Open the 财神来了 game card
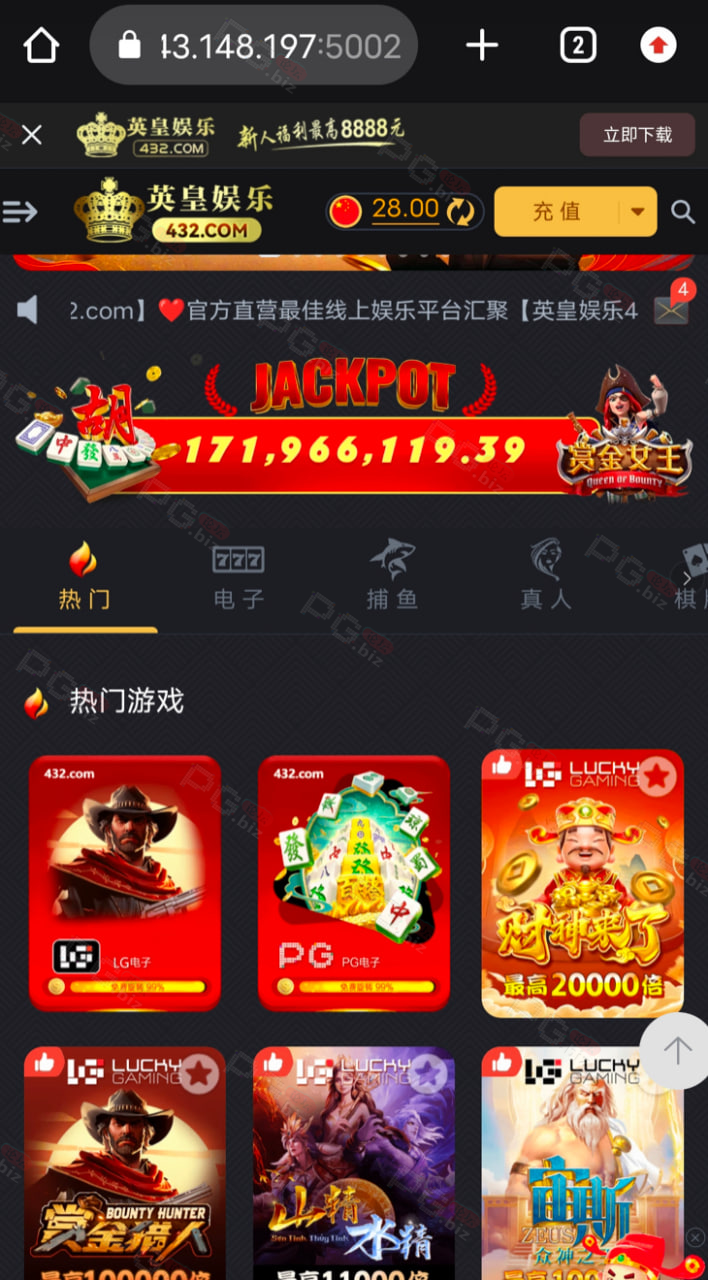The image size is (708, 1280). (x=583, y=883)
